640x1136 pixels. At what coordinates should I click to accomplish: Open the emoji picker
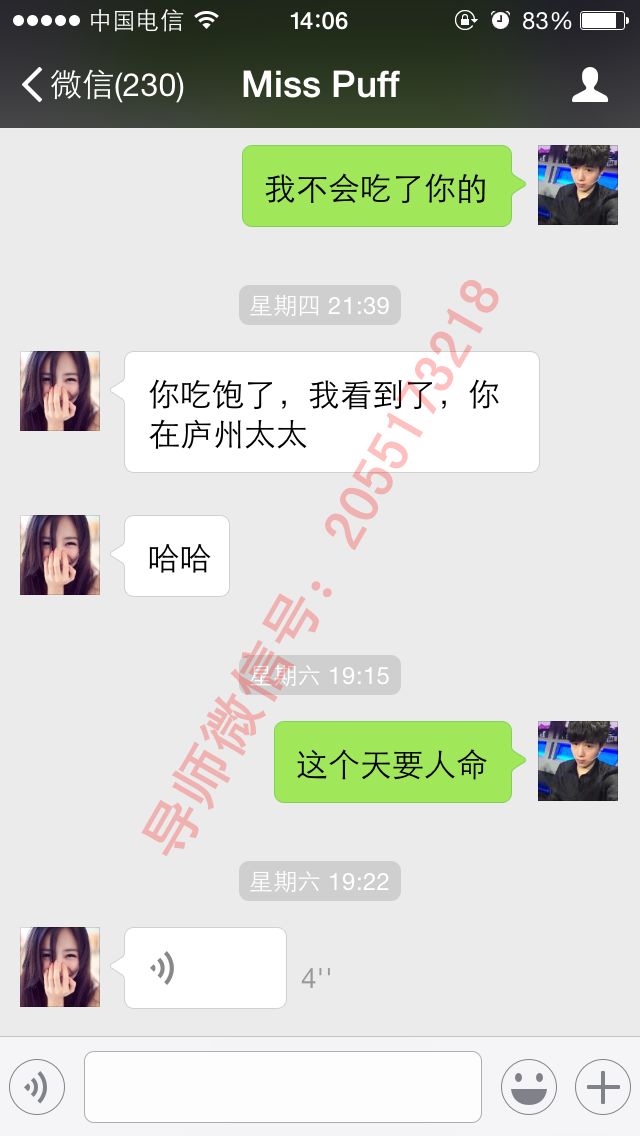tap(528, 1087)
